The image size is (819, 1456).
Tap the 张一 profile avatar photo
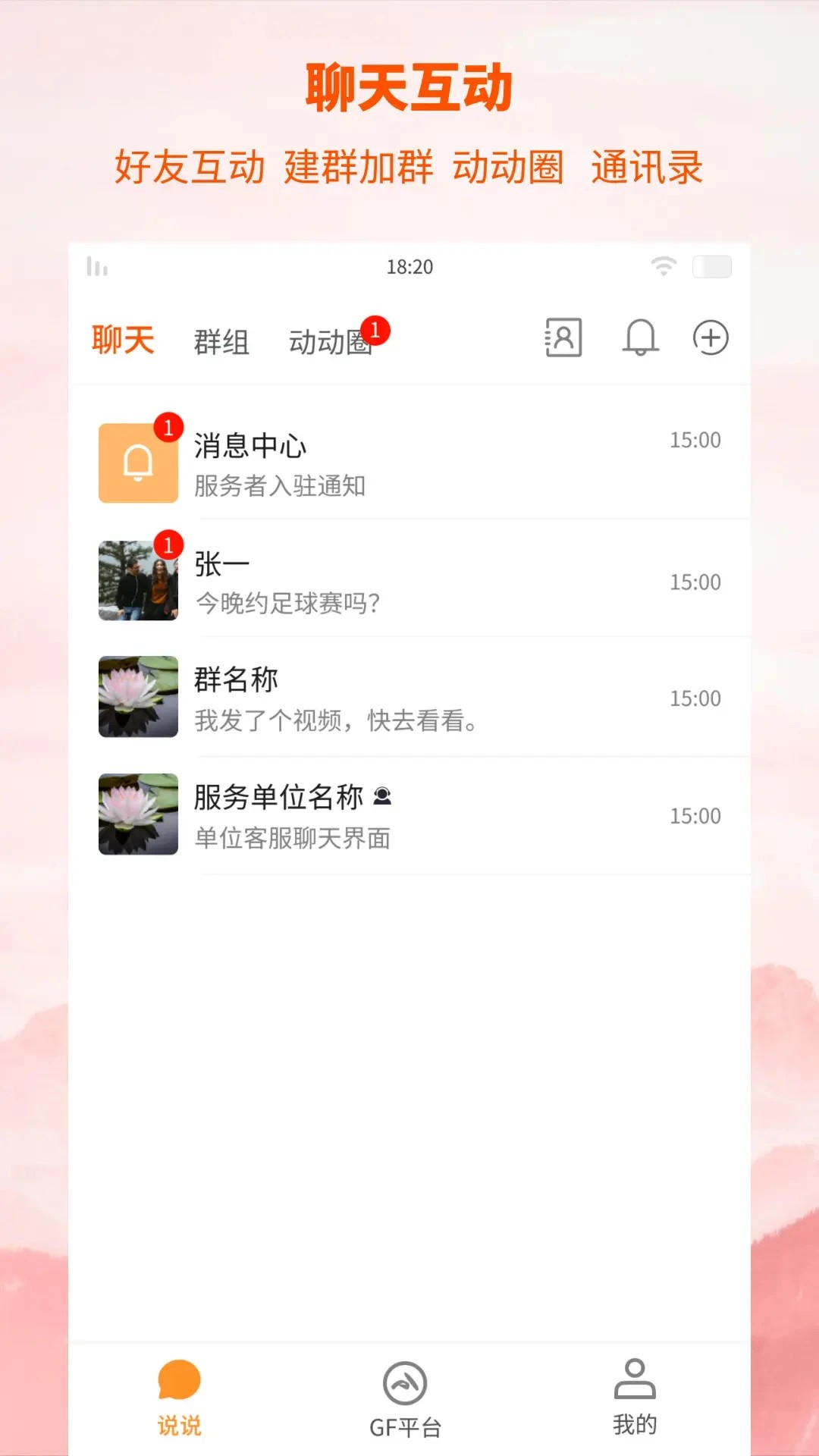click(x=137, y=580)
